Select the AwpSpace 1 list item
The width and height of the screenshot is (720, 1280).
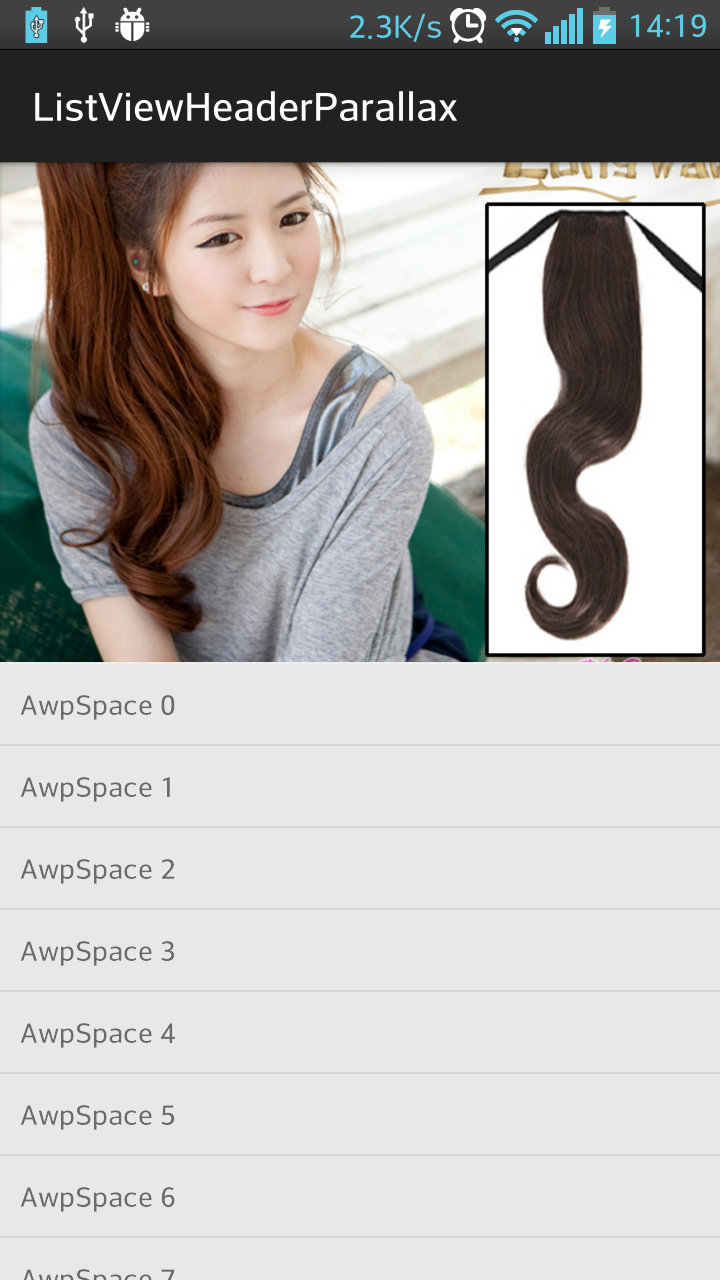coord(360,787)
